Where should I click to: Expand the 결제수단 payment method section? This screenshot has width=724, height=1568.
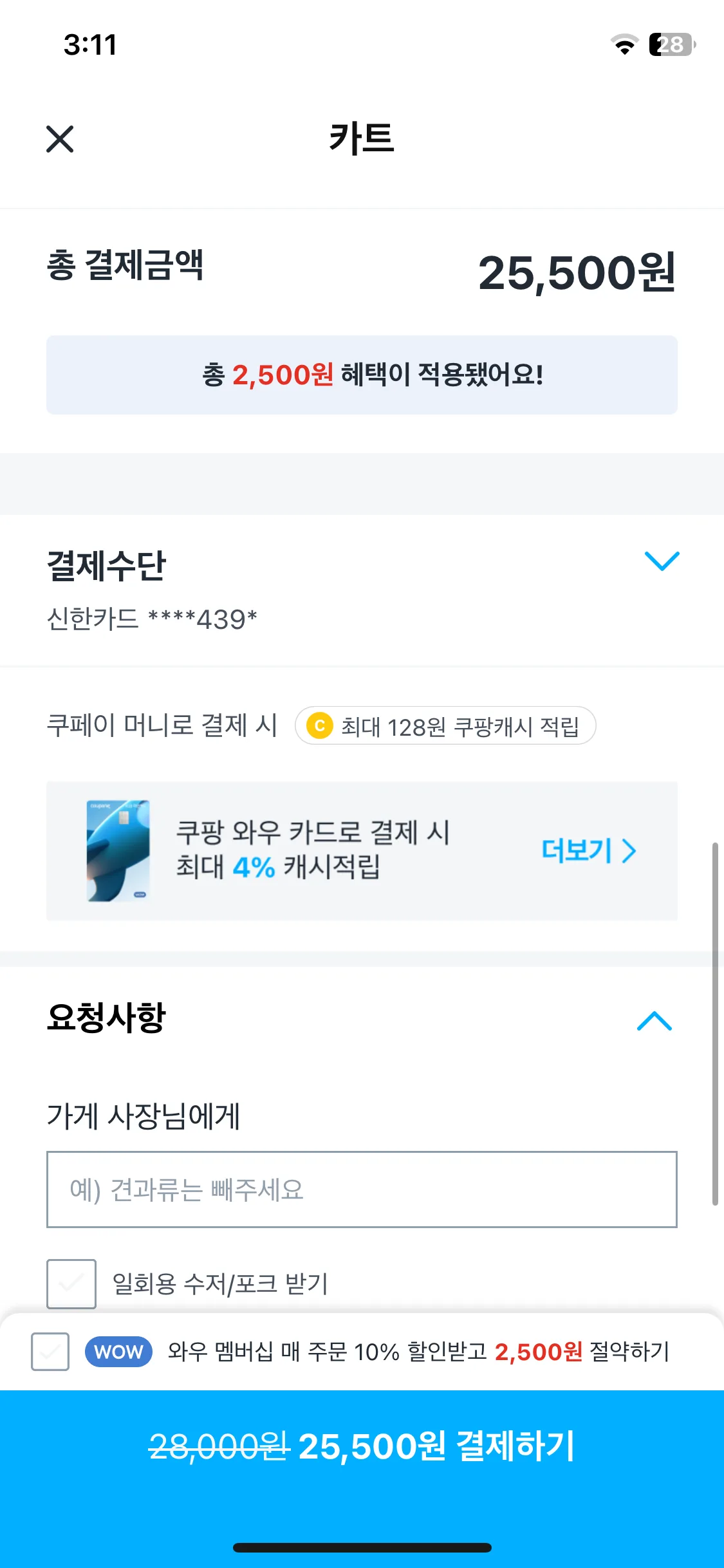[x=662, y=561]
